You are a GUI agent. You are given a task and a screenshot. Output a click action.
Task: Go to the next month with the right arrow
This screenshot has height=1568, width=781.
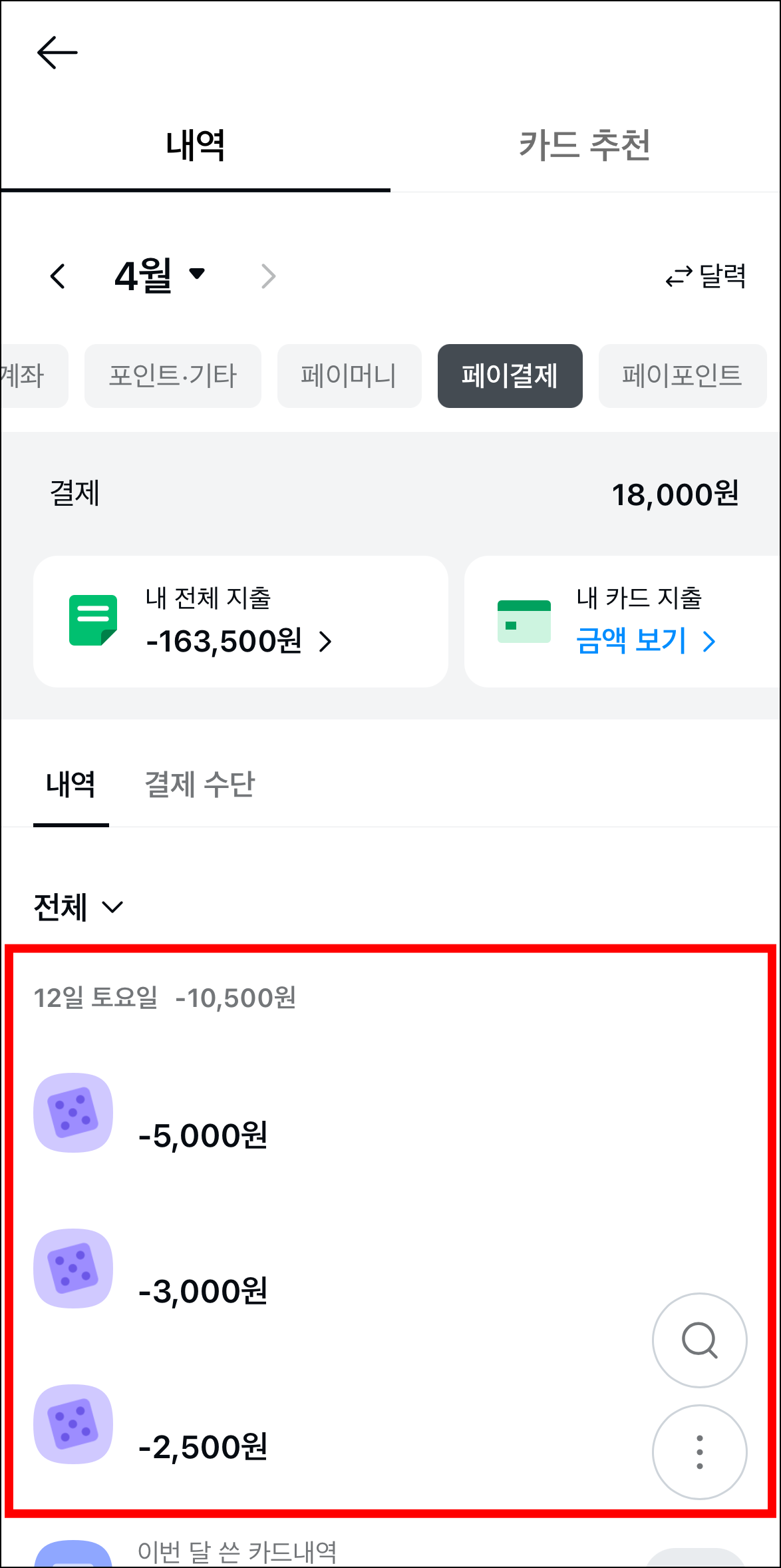(x=267, y=275)
